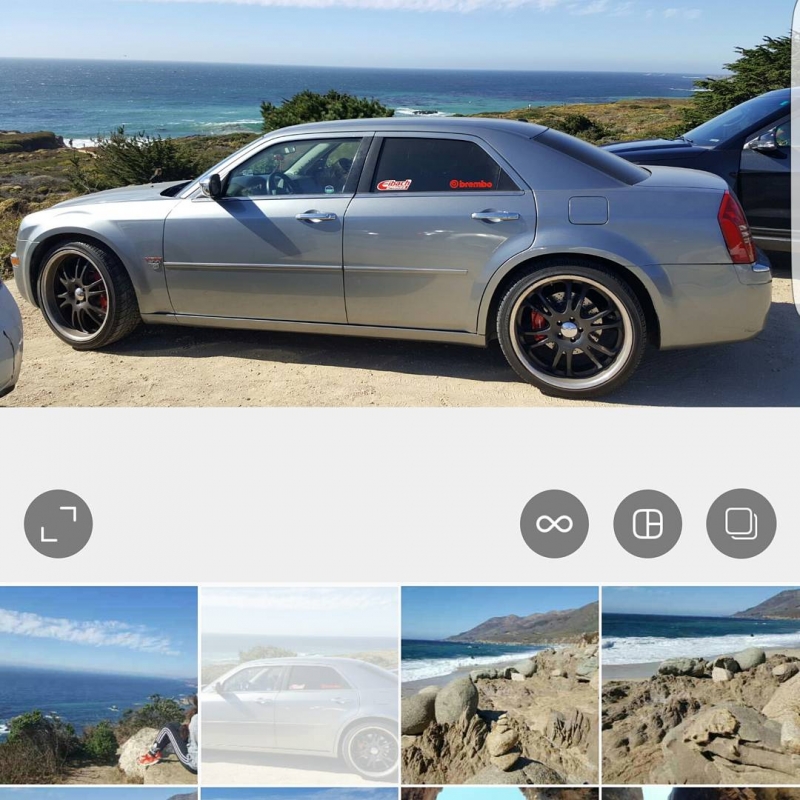Select the silver car photo thumbnail
The height and width of the screenshot is (800, 800).
299,685
